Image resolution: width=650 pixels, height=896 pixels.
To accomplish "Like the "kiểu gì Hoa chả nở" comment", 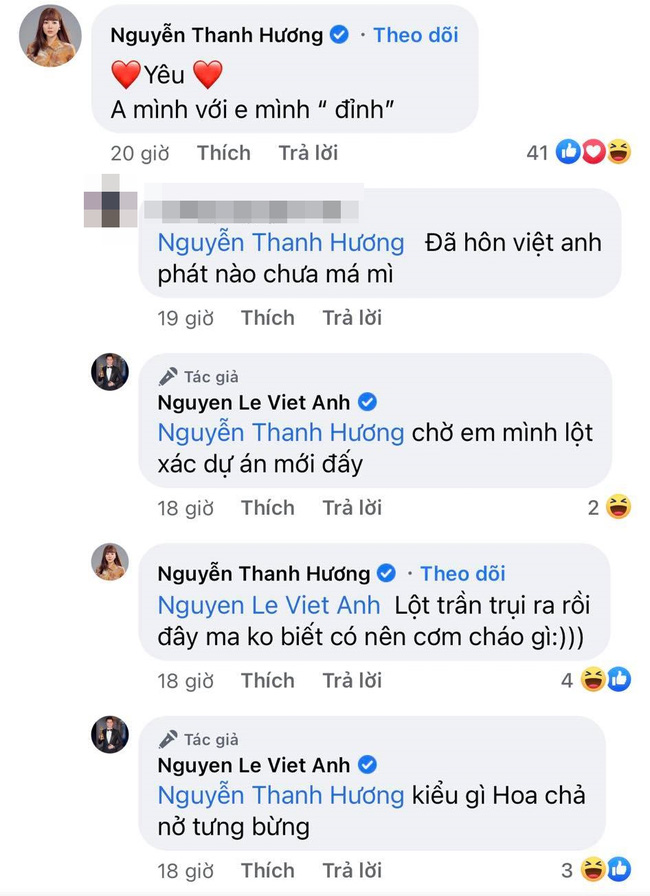I will point(267,869).
